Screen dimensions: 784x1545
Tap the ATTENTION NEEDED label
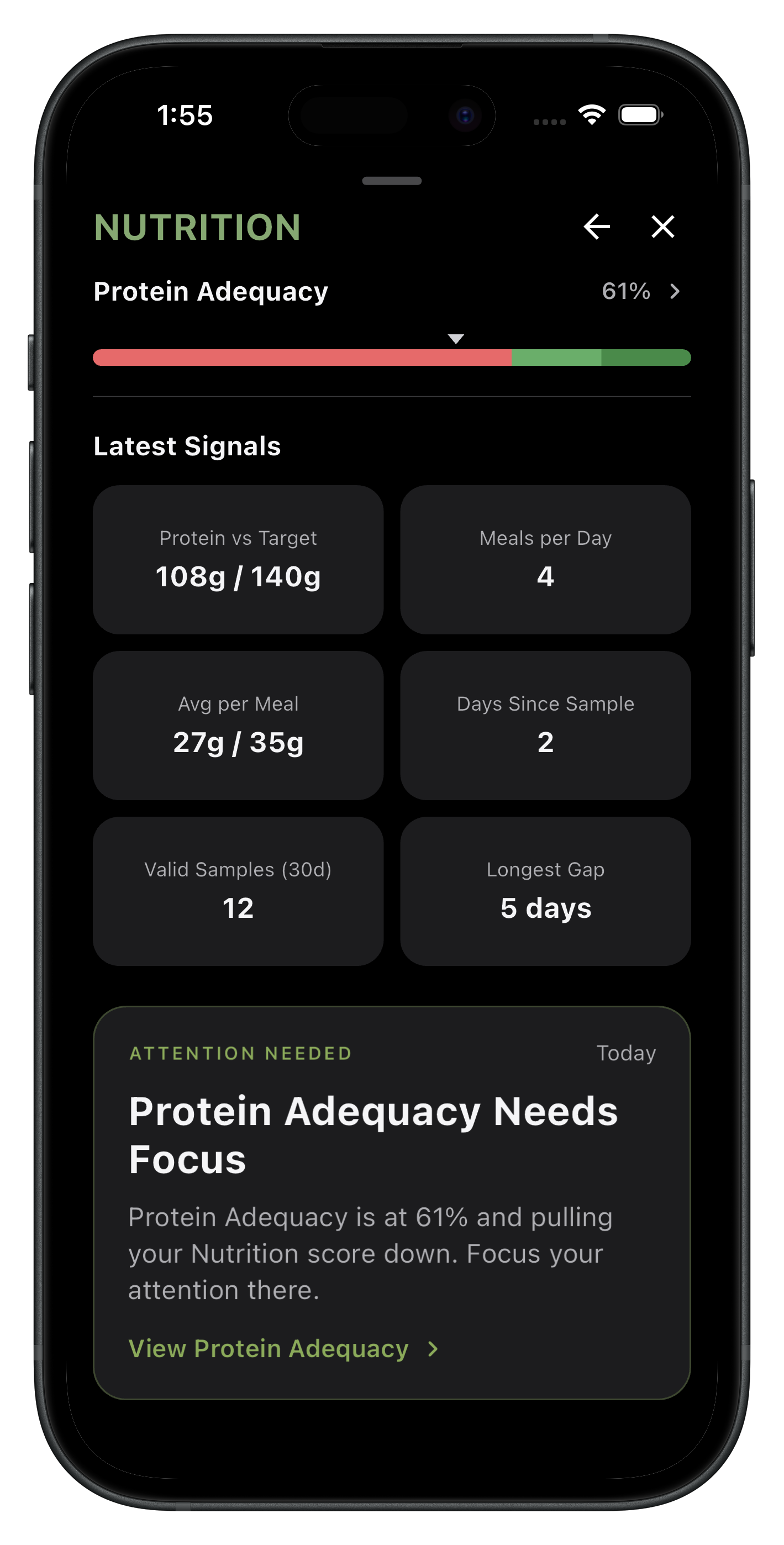[x=240, y=1053]
